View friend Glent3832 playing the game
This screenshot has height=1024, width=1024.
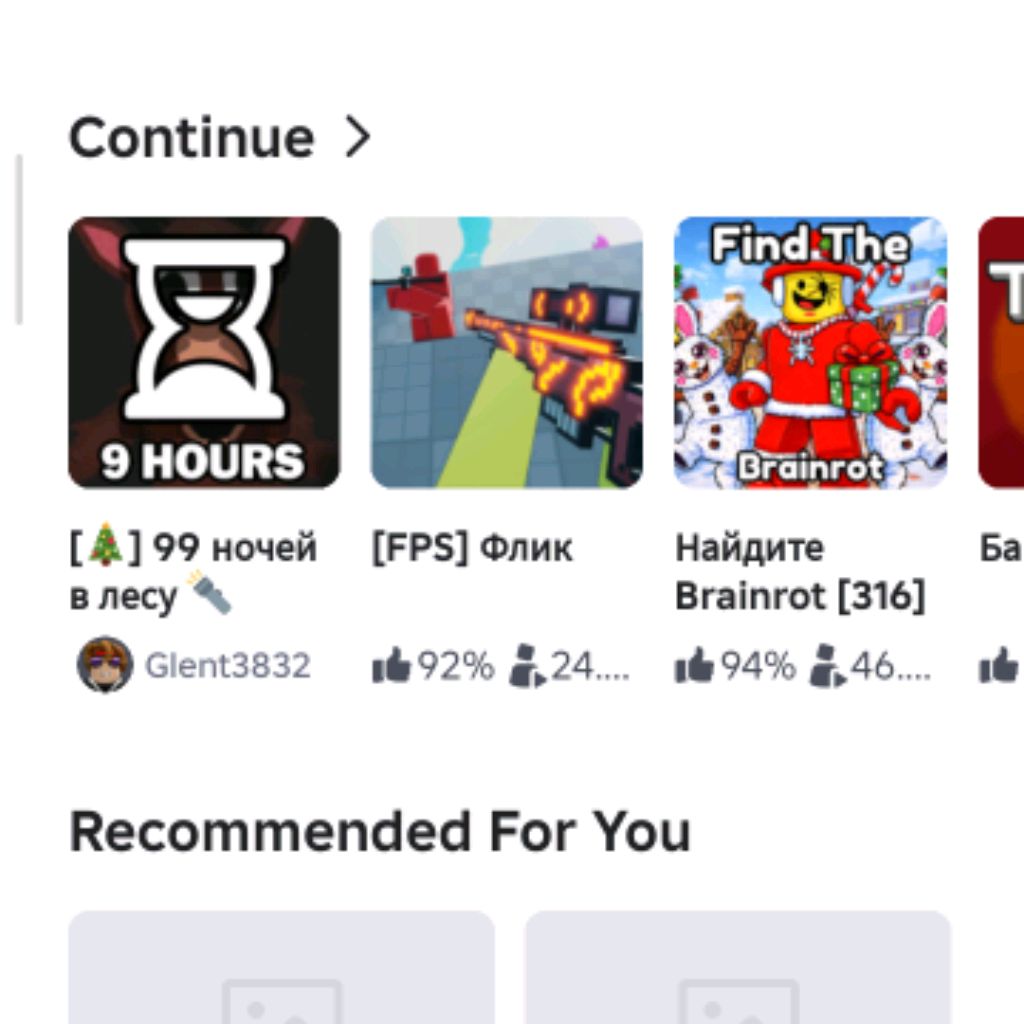click(194, 666)
